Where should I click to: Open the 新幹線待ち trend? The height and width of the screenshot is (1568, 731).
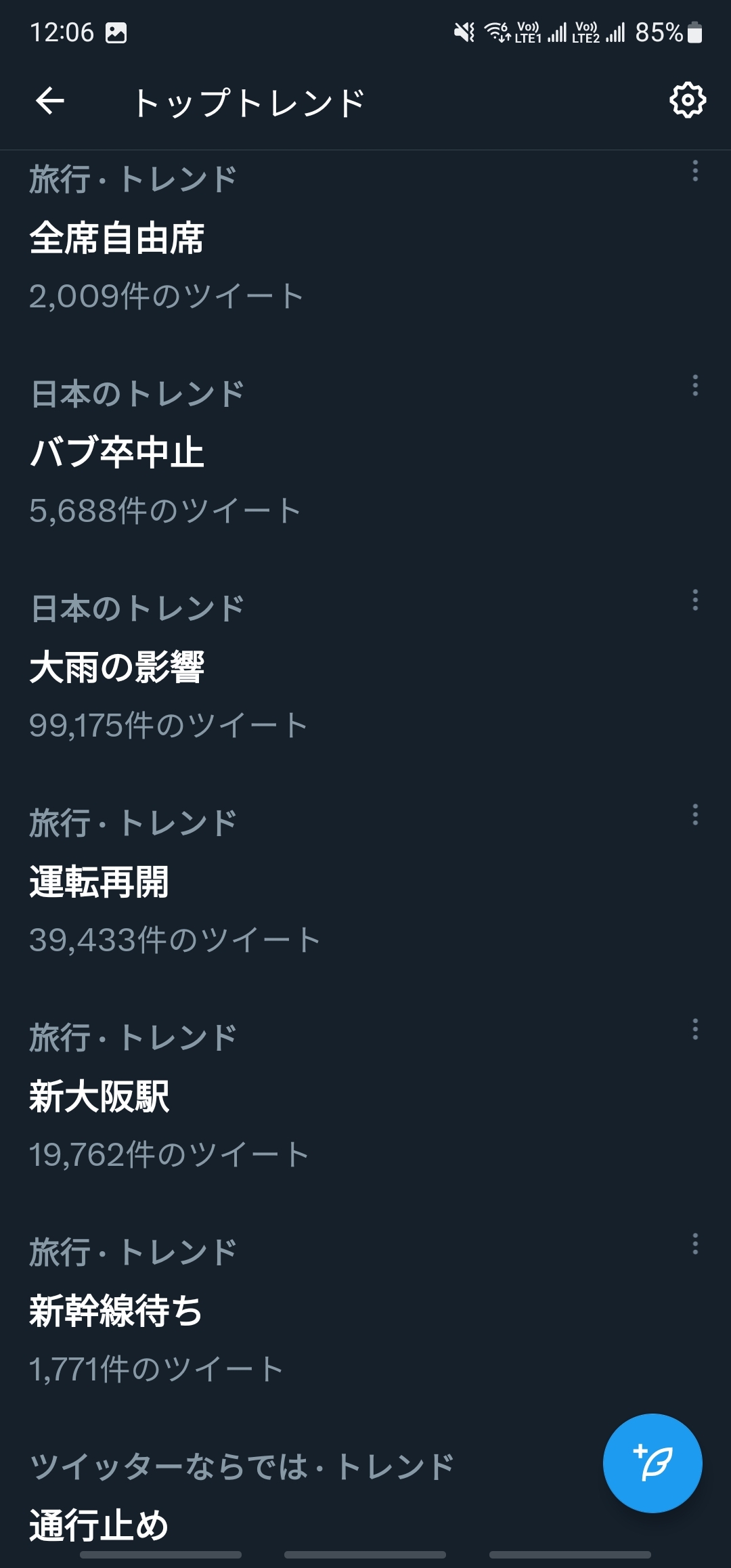pos(365,1310)
